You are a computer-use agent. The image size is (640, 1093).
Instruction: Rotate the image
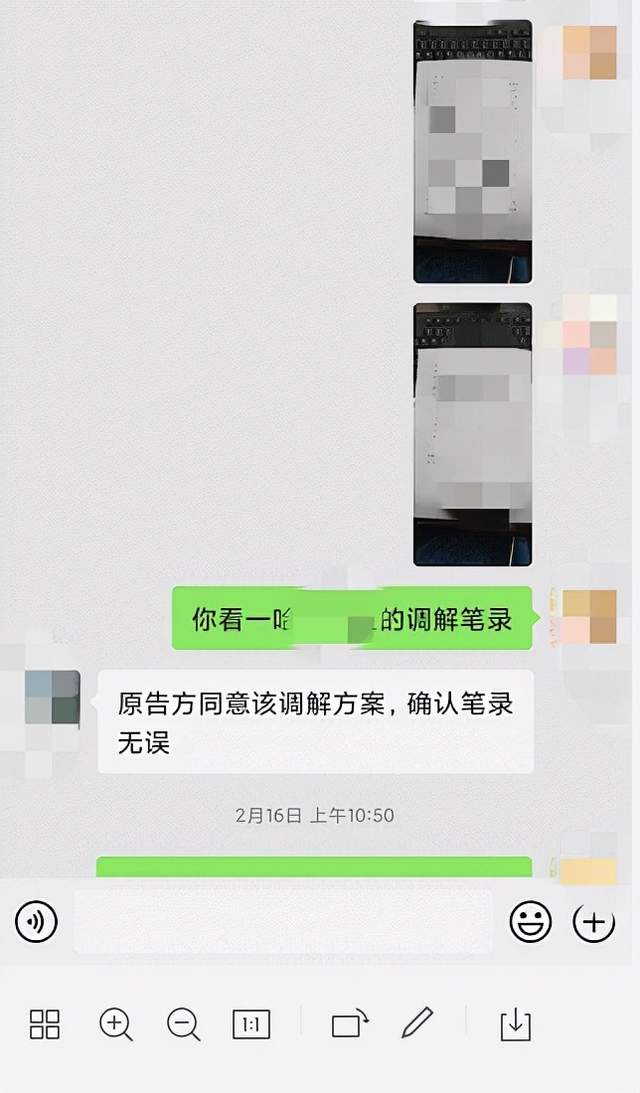pyautogui.click(x=350, y=1023)
